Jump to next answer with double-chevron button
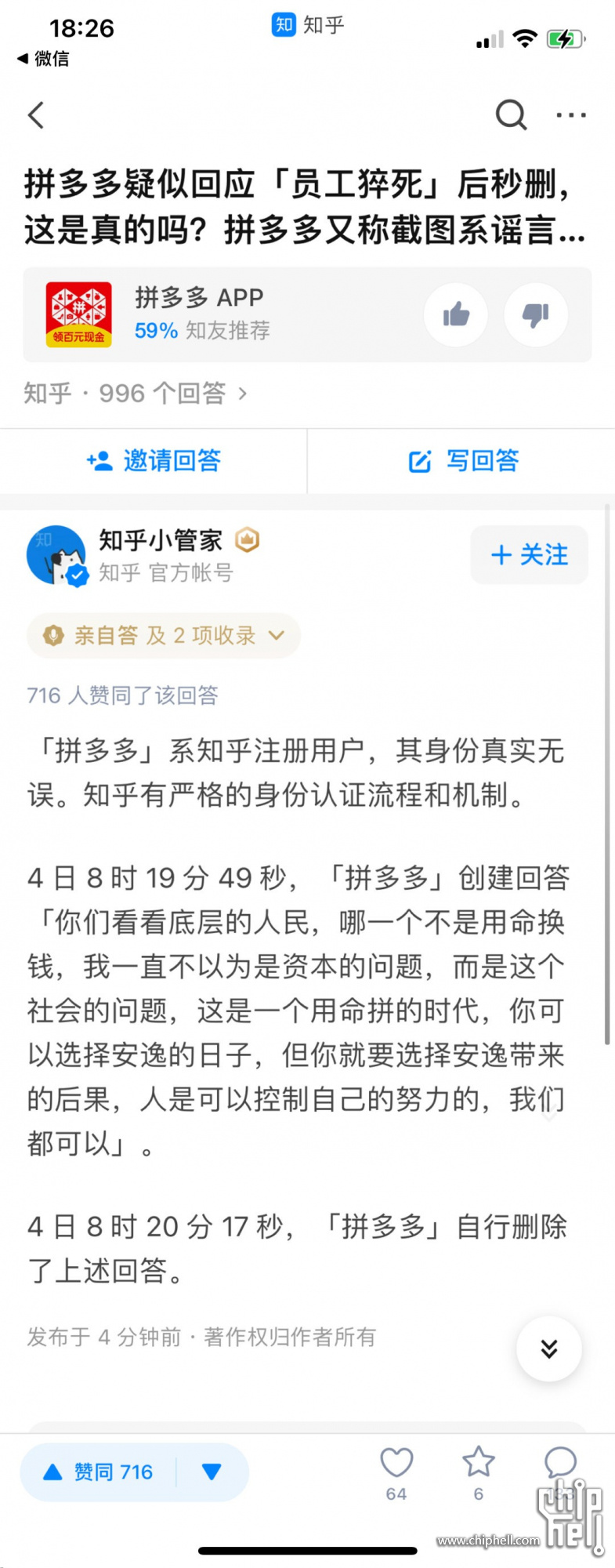Viewport: 615px width, 1568px height. coord(548,1348)
